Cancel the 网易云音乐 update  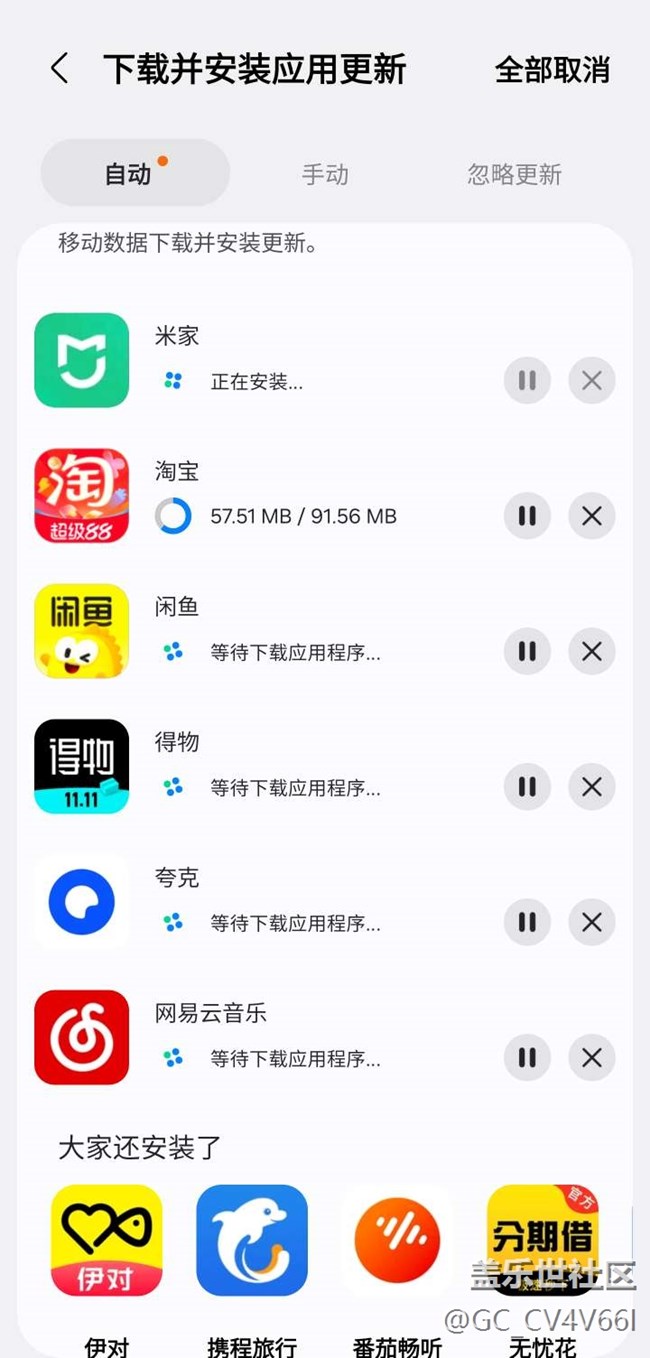tap(592, 1058)
